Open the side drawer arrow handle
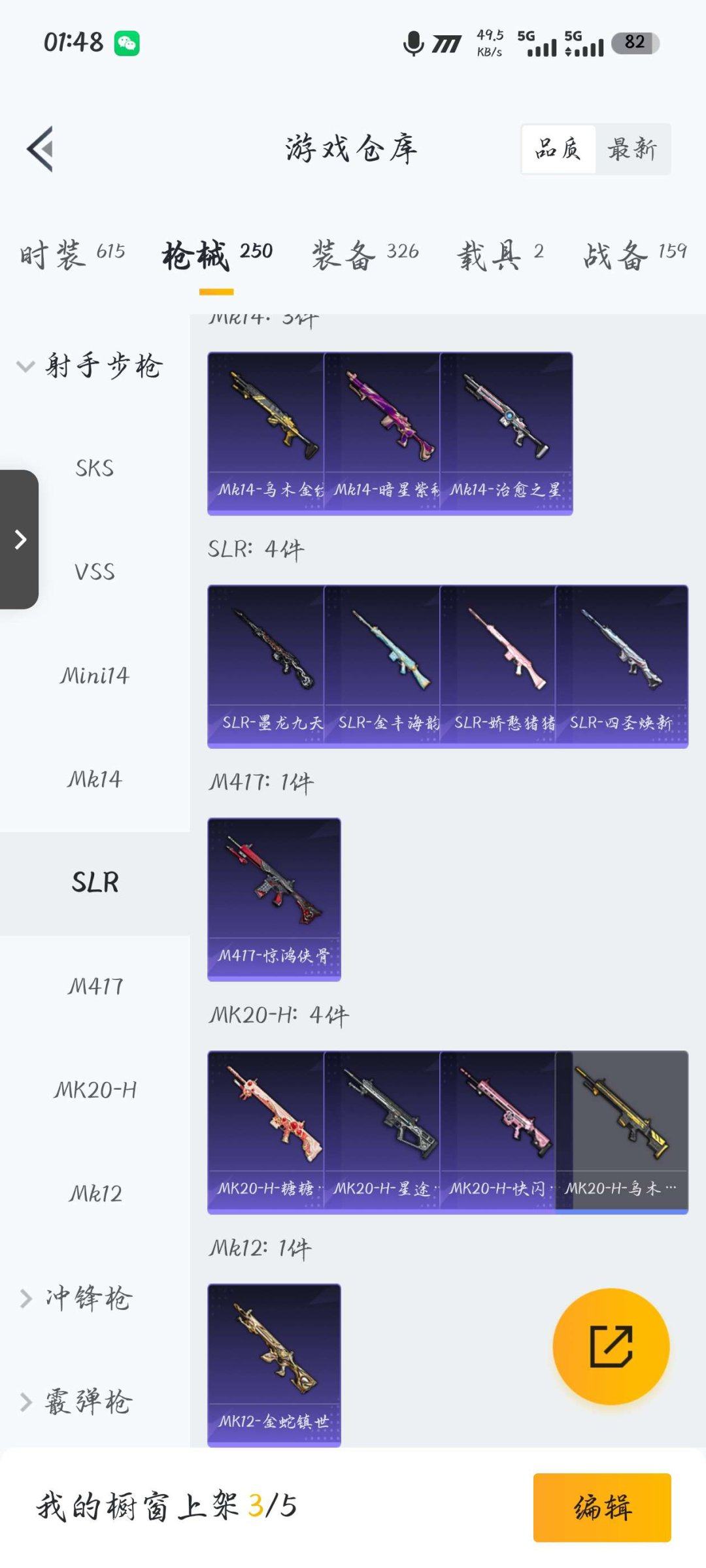The height and width of the screenshot is (1568, 706). coord(20,540)
